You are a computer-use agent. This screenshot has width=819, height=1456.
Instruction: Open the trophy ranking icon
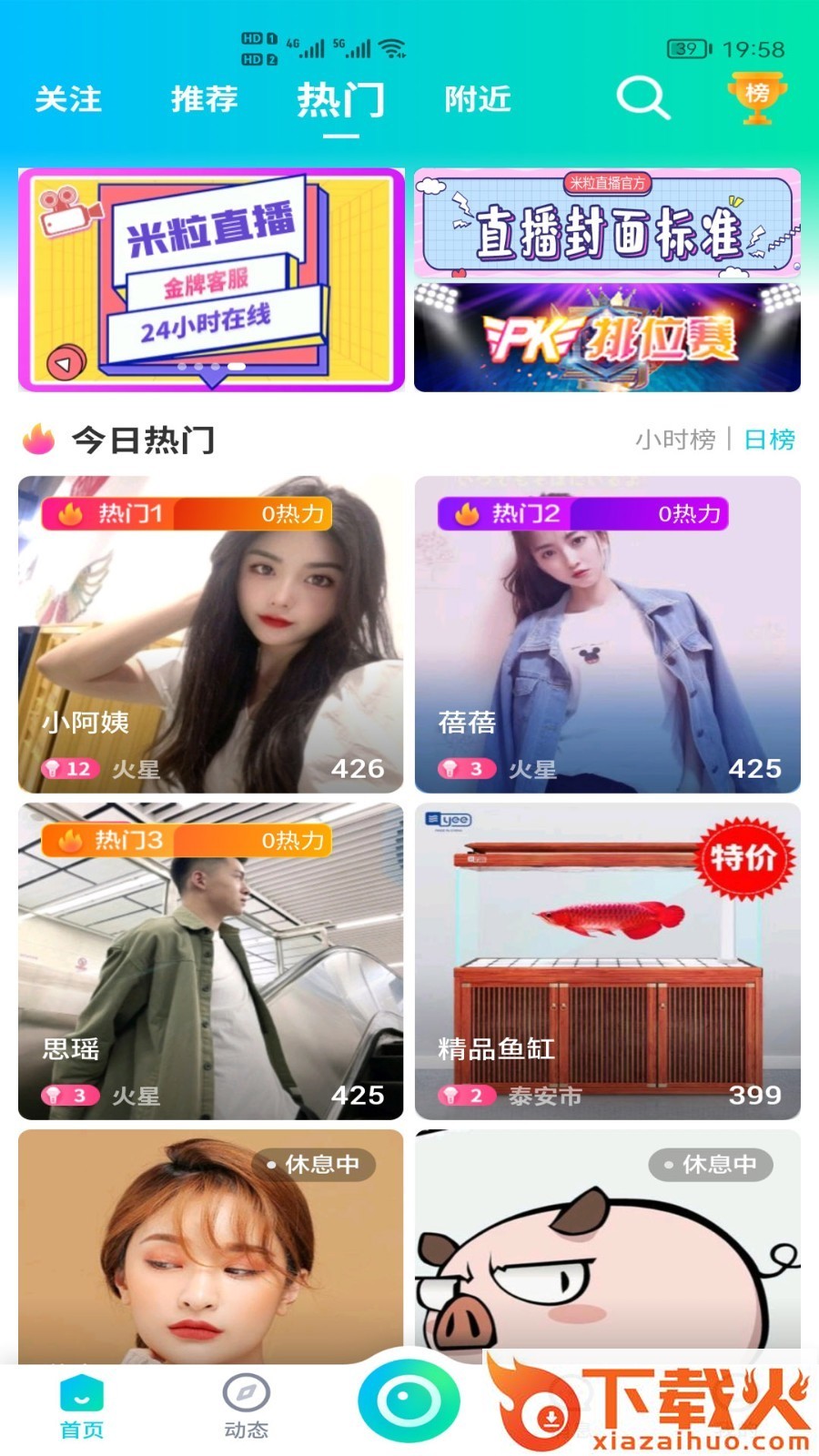point(756,97)
